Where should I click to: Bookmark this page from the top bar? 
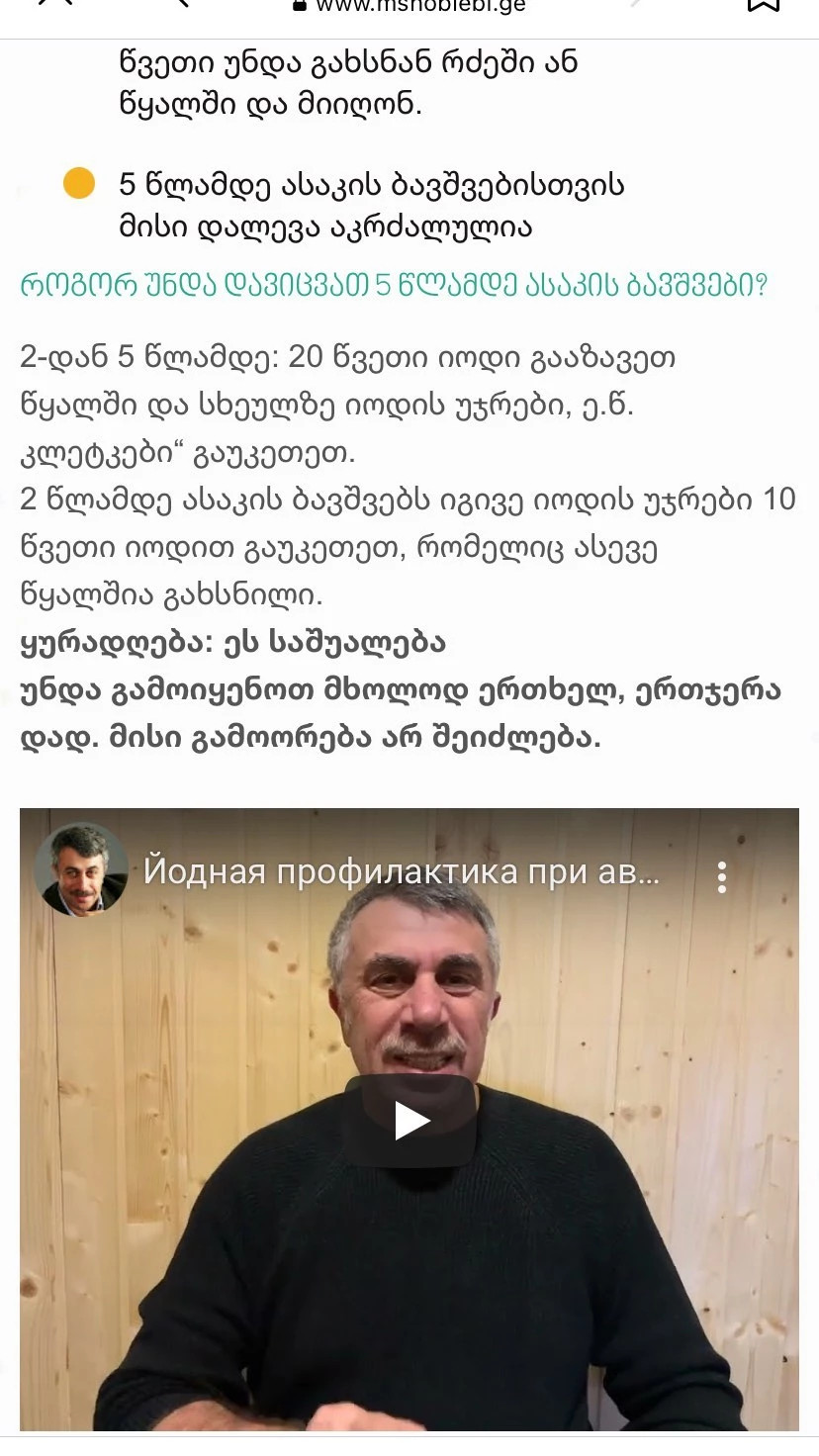click(763, 5)
